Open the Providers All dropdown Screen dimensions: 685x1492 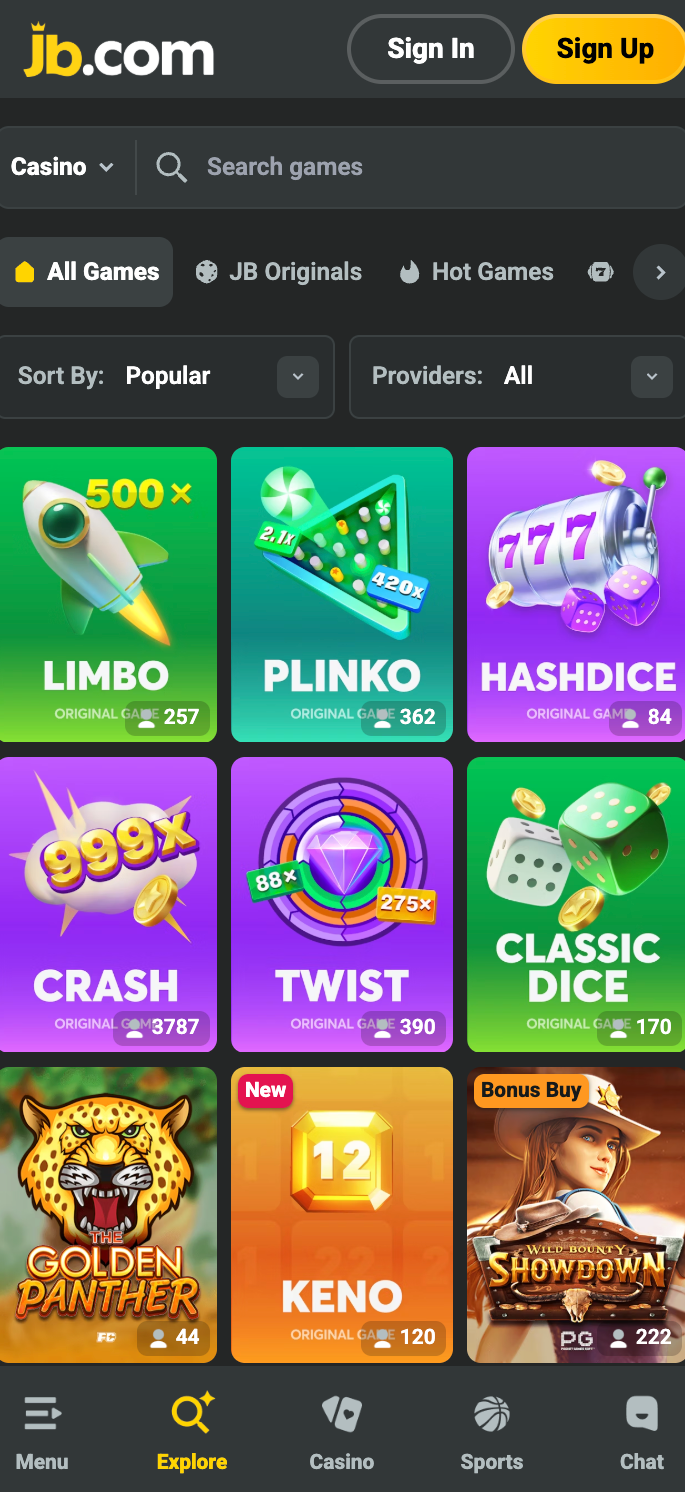(x=516, y=376)
